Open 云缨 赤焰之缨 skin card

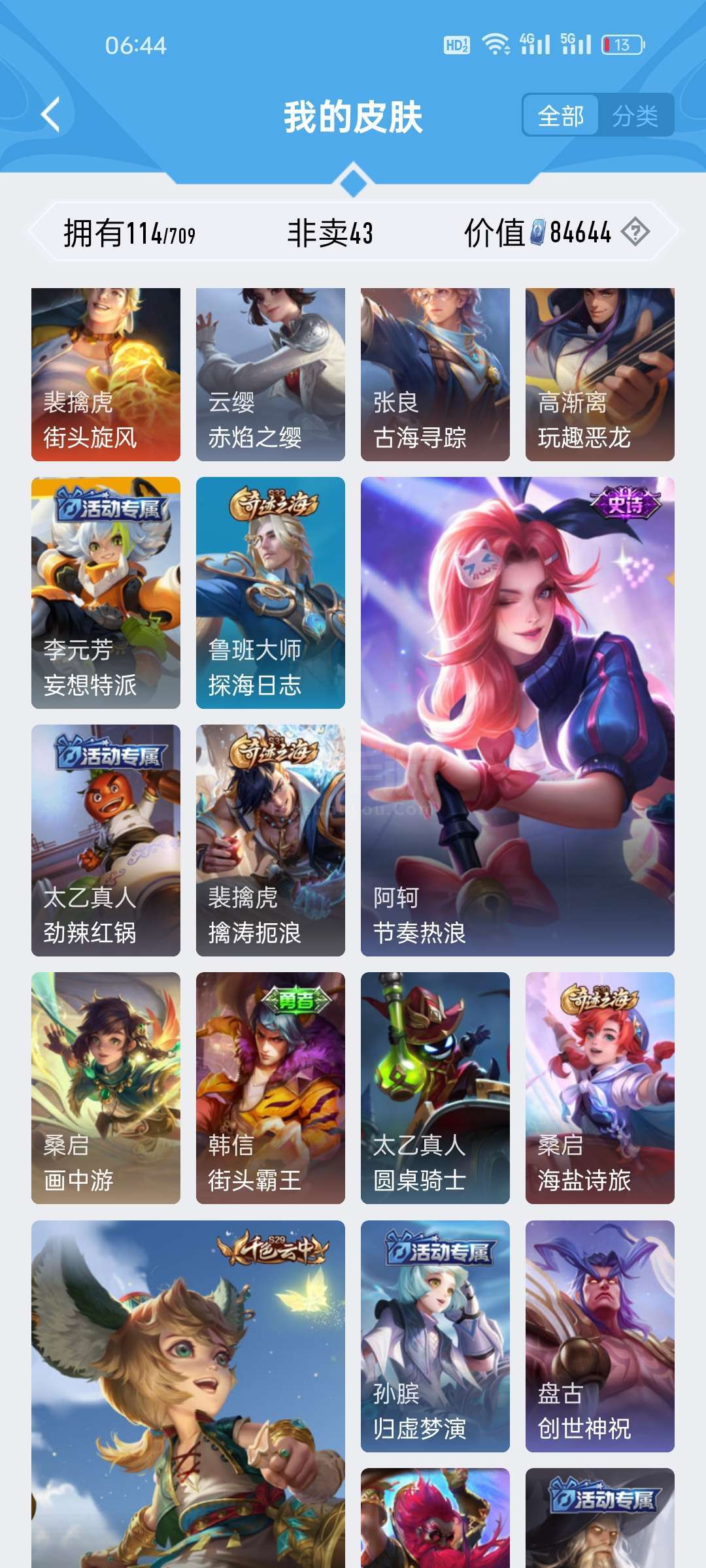click(271, 374)
